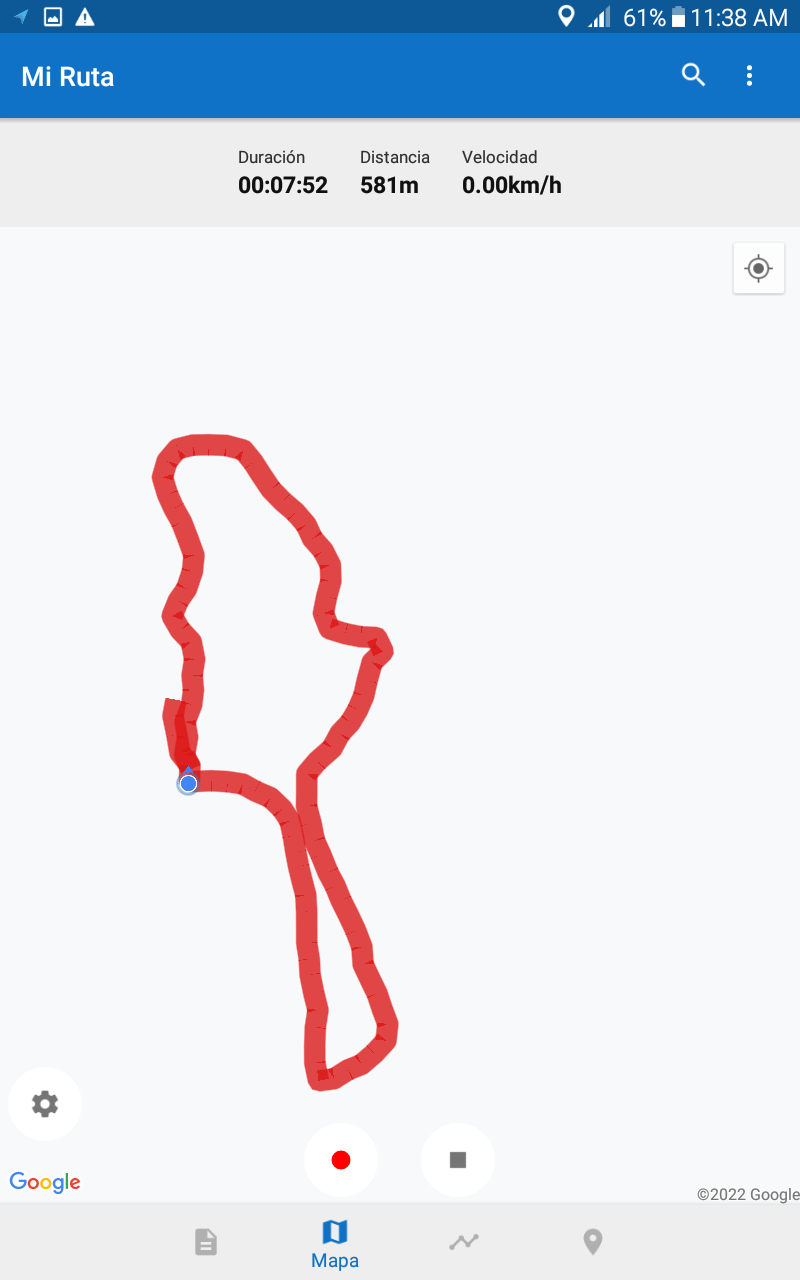Switch to the document details tab
The height and width of the screenshot is (1280, 800).
206,1242
